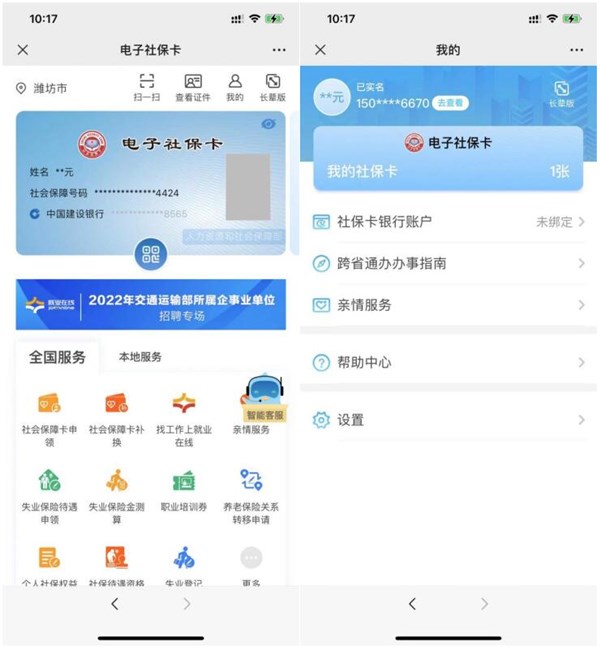Open 社保卡银行账户 row
The height and width of the screenshot is (649, 600).
(448, 222)
